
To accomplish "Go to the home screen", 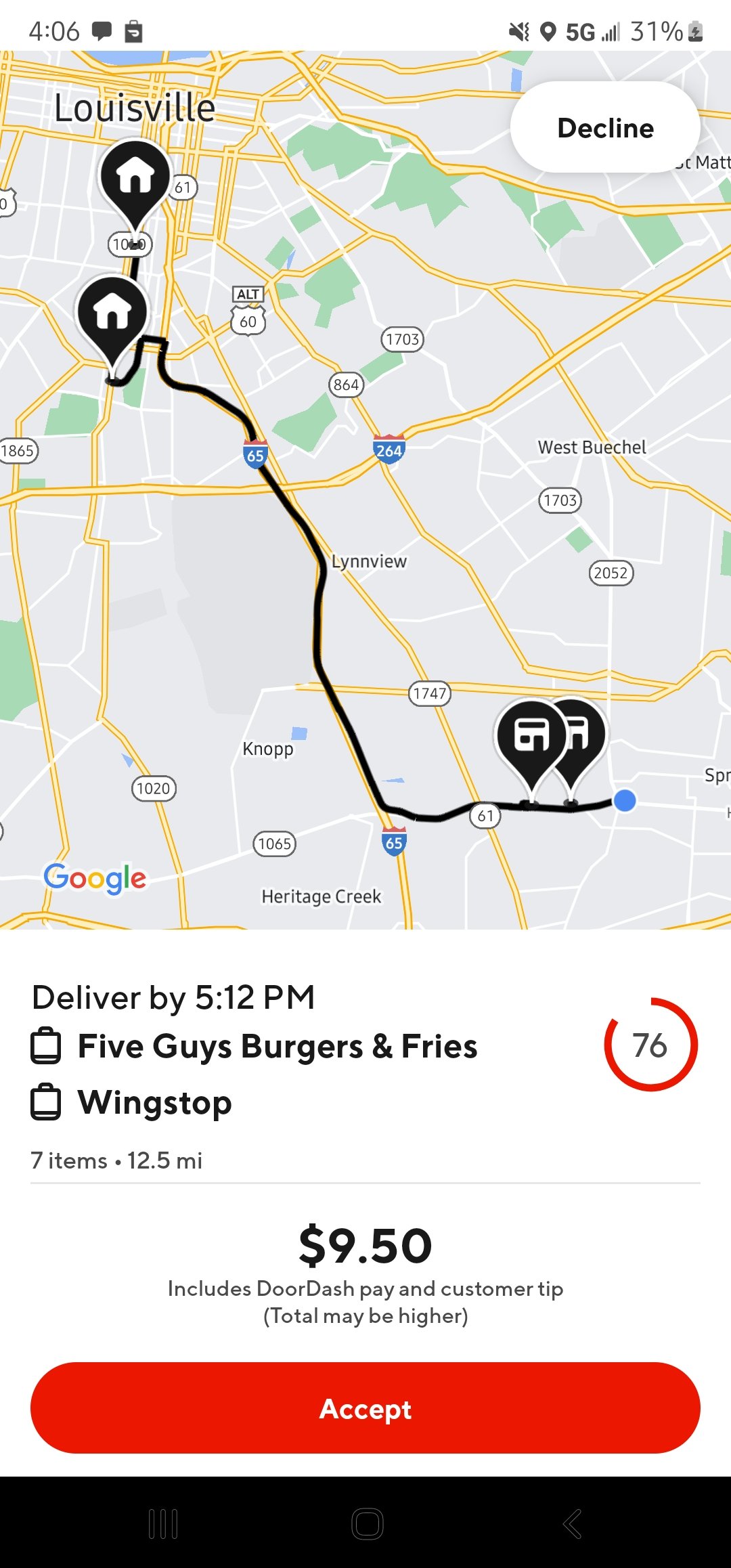I will point(367,1523).
